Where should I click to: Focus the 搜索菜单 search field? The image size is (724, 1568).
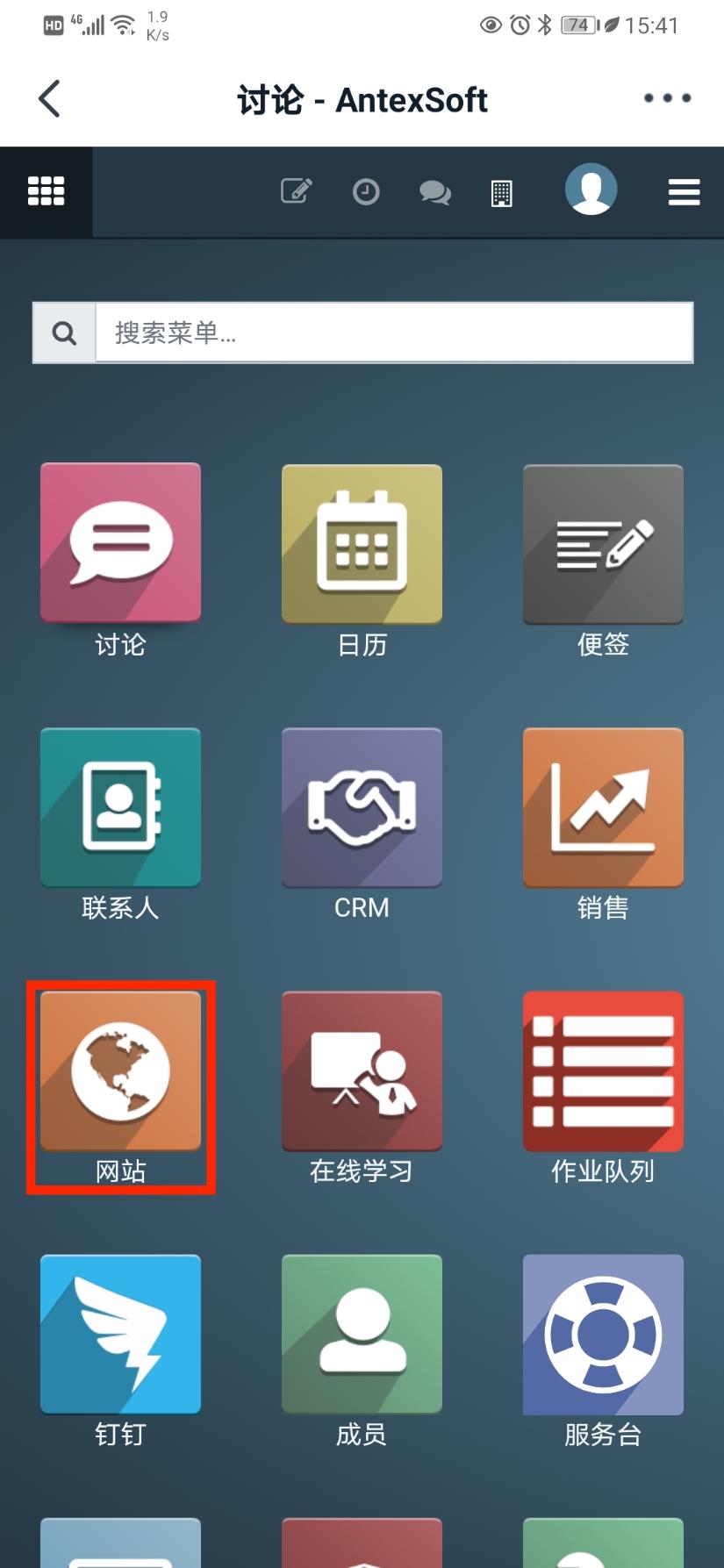pyautogui.click(x=393, y=333)
